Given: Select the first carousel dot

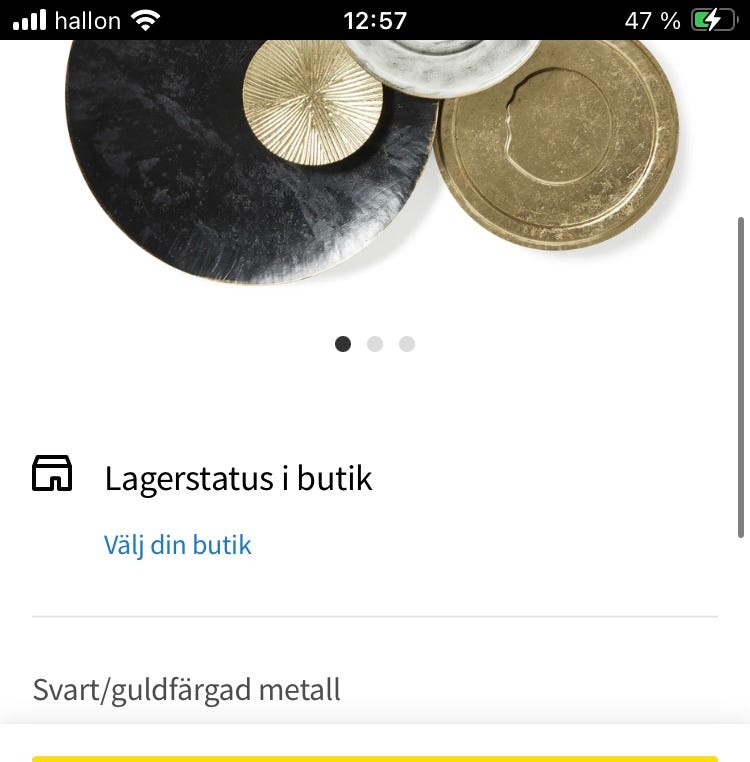Looking at the screenshot, I should coord(343,343).
